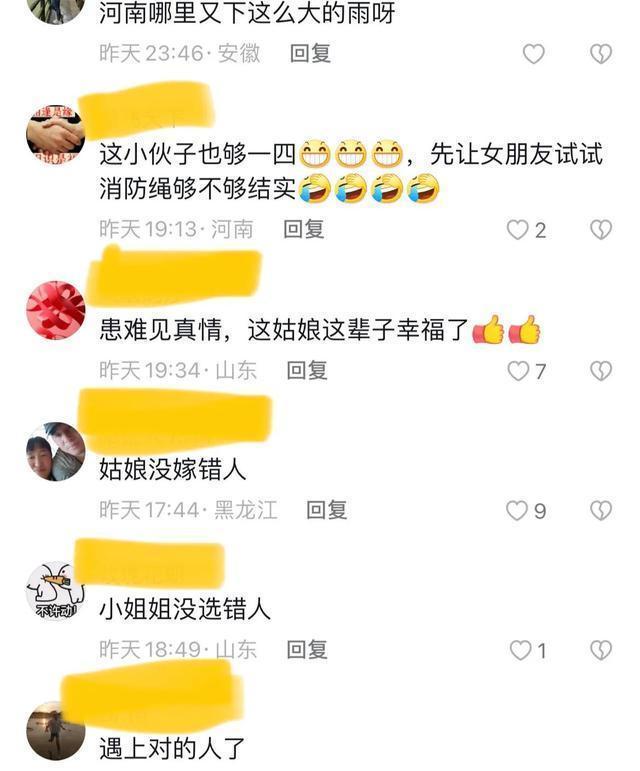Reply to the comment 患难见真情
Image resolution: width=640 pixels, height=771 pixels.
click(x=307, y=370)
